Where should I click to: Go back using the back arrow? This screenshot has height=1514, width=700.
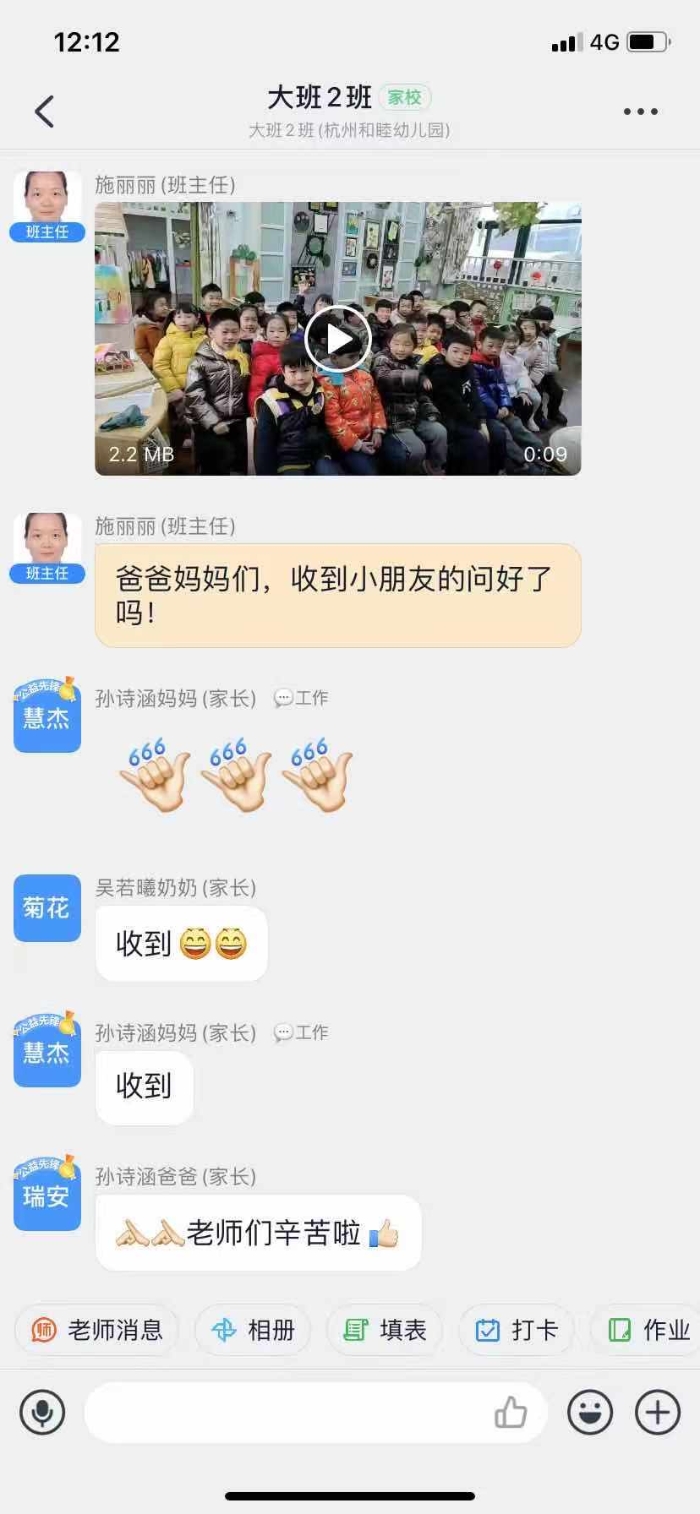pos(44,111)
